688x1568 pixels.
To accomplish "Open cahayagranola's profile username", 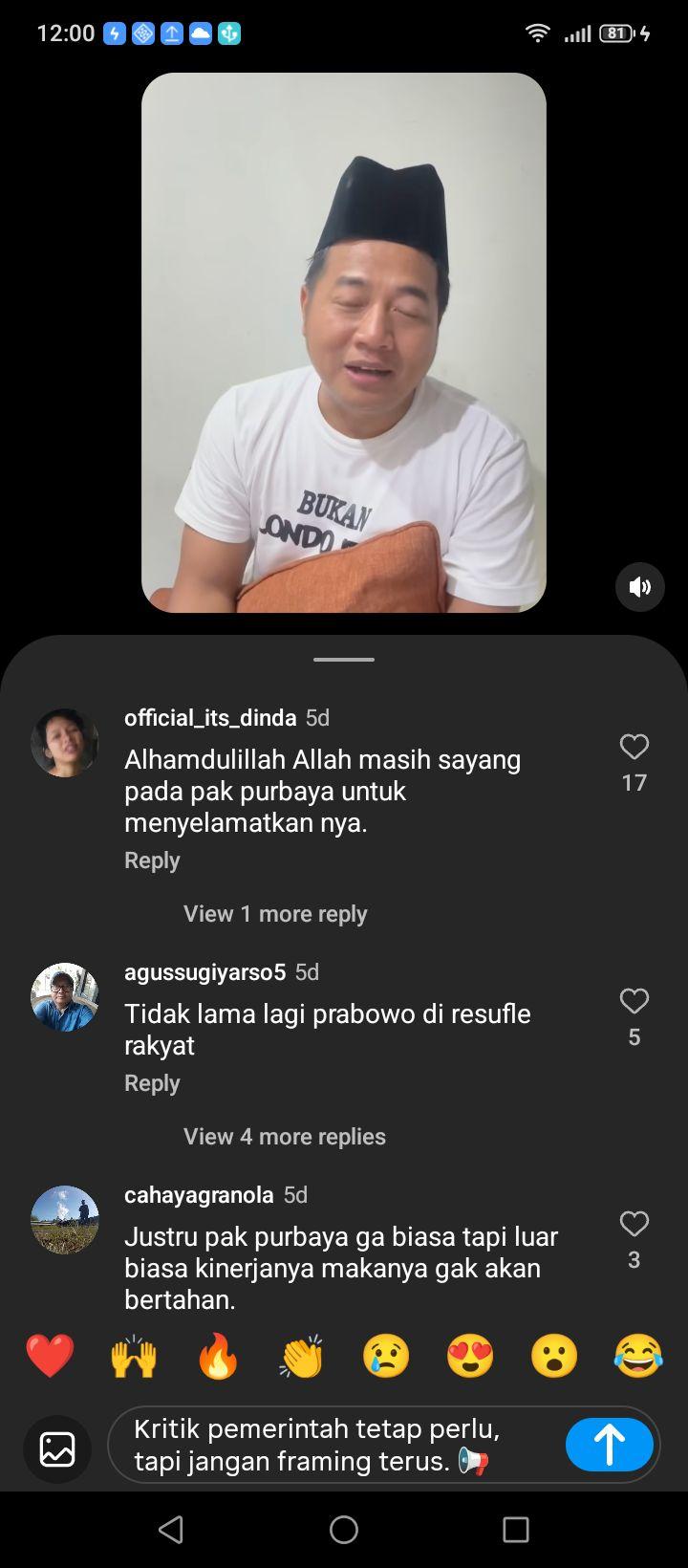I will tap(199, 1195).
